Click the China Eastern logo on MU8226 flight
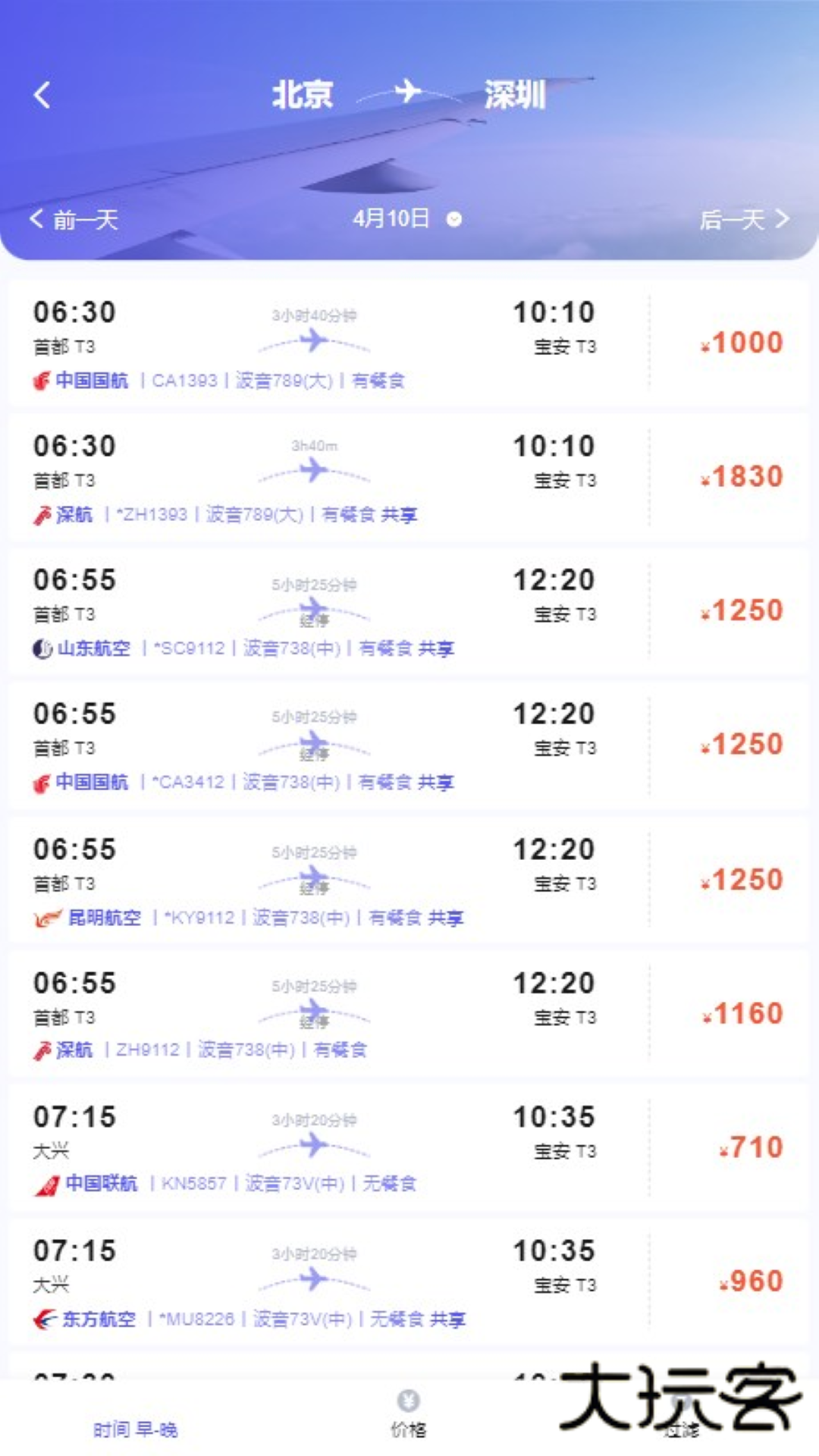This screenshot has height=1456, width=819. pyautogui.click(x=45, y=1319)
